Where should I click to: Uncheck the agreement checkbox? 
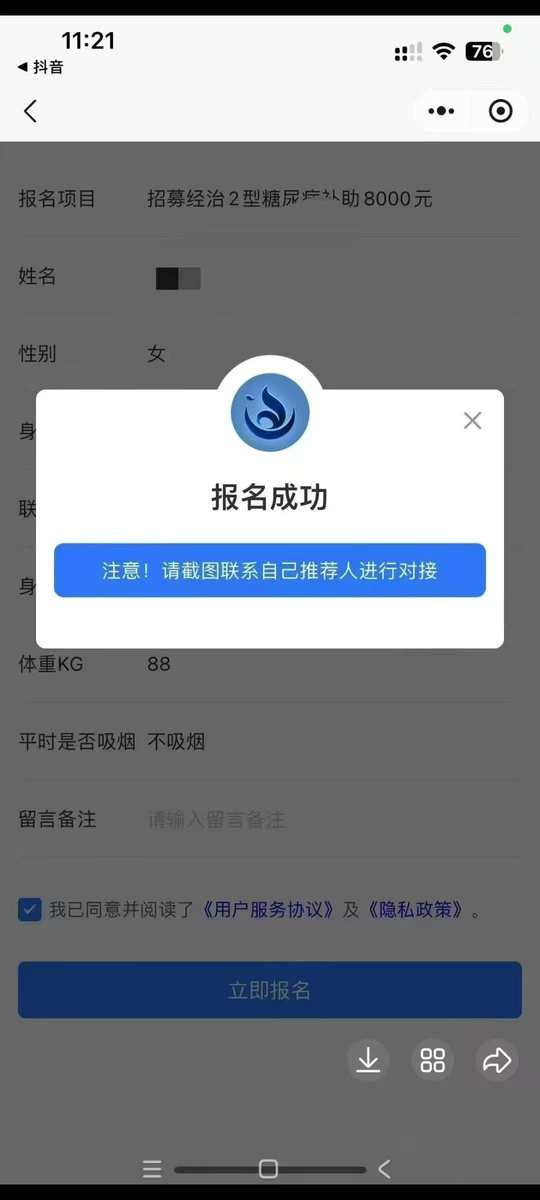(x=30, y=909)
